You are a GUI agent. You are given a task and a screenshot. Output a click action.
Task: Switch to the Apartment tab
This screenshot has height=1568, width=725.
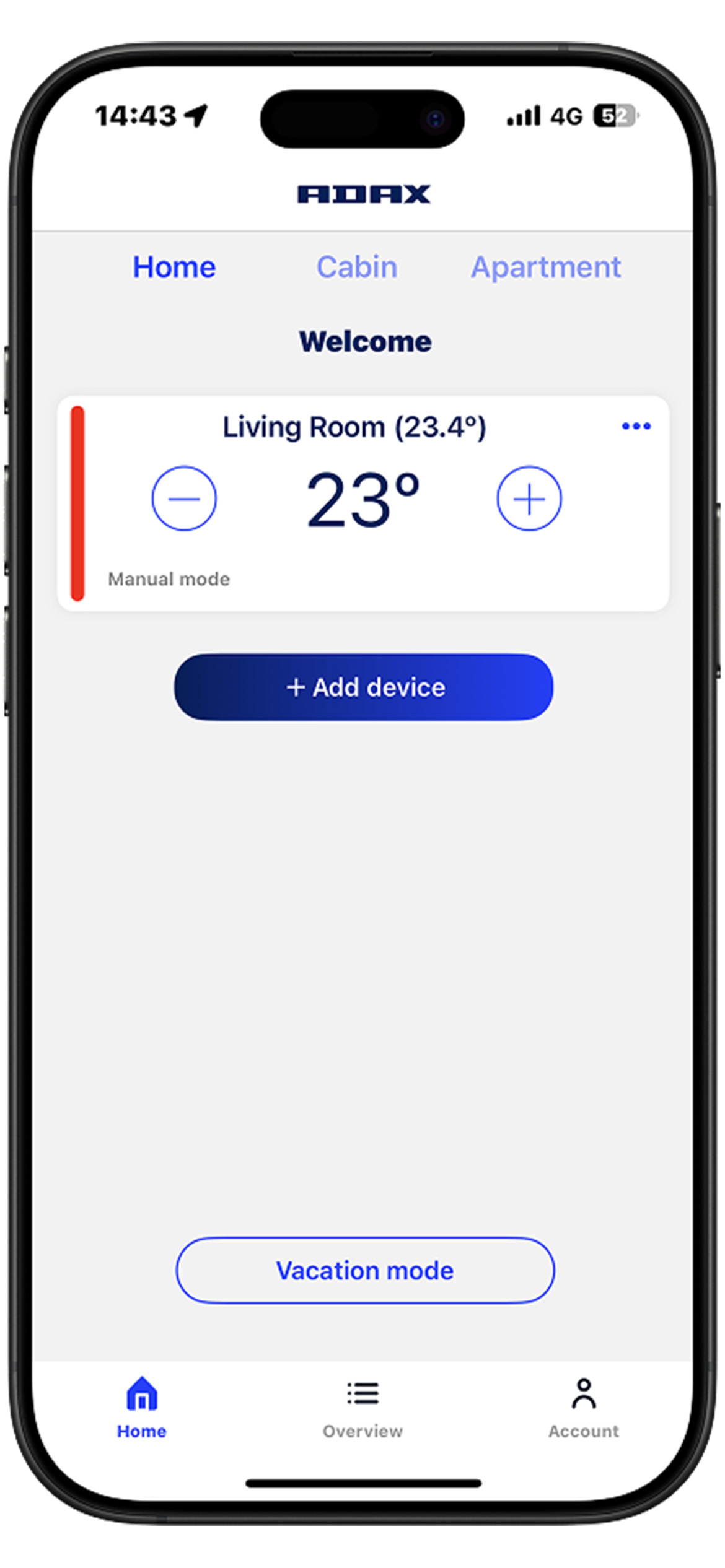(x=546, y=268)
